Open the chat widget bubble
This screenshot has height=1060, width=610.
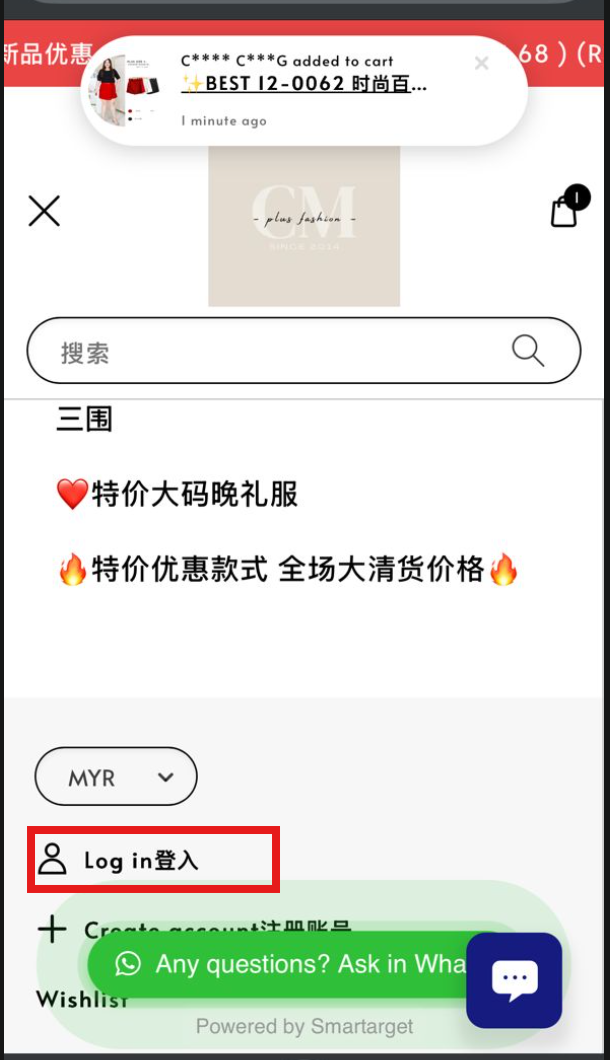click(514, 981)
